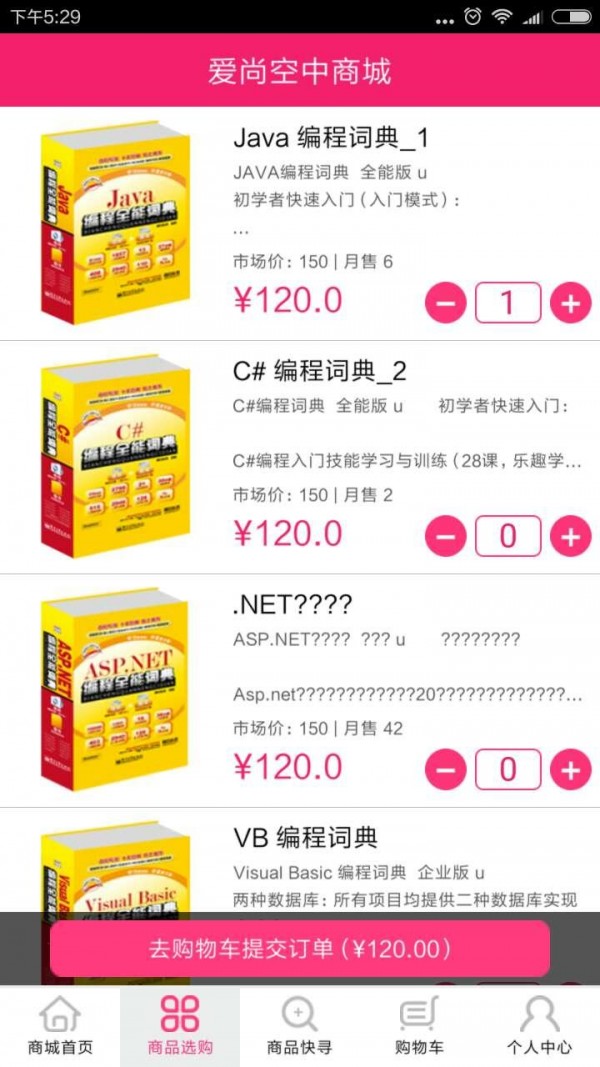The width and height of the screenshot is (600, 1067).
Task: Open the 商品快寻 search tab
Action: (x=300, y=1027)
